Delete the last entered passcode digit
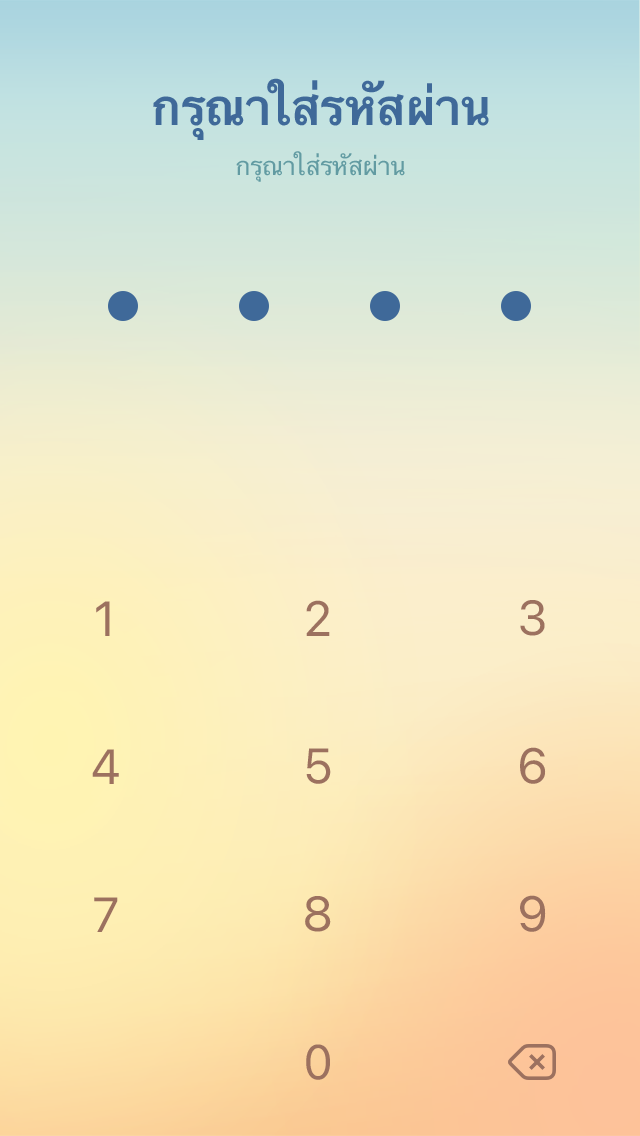The width and height of the screenshot is (640, 1136). pos(532,1062)
